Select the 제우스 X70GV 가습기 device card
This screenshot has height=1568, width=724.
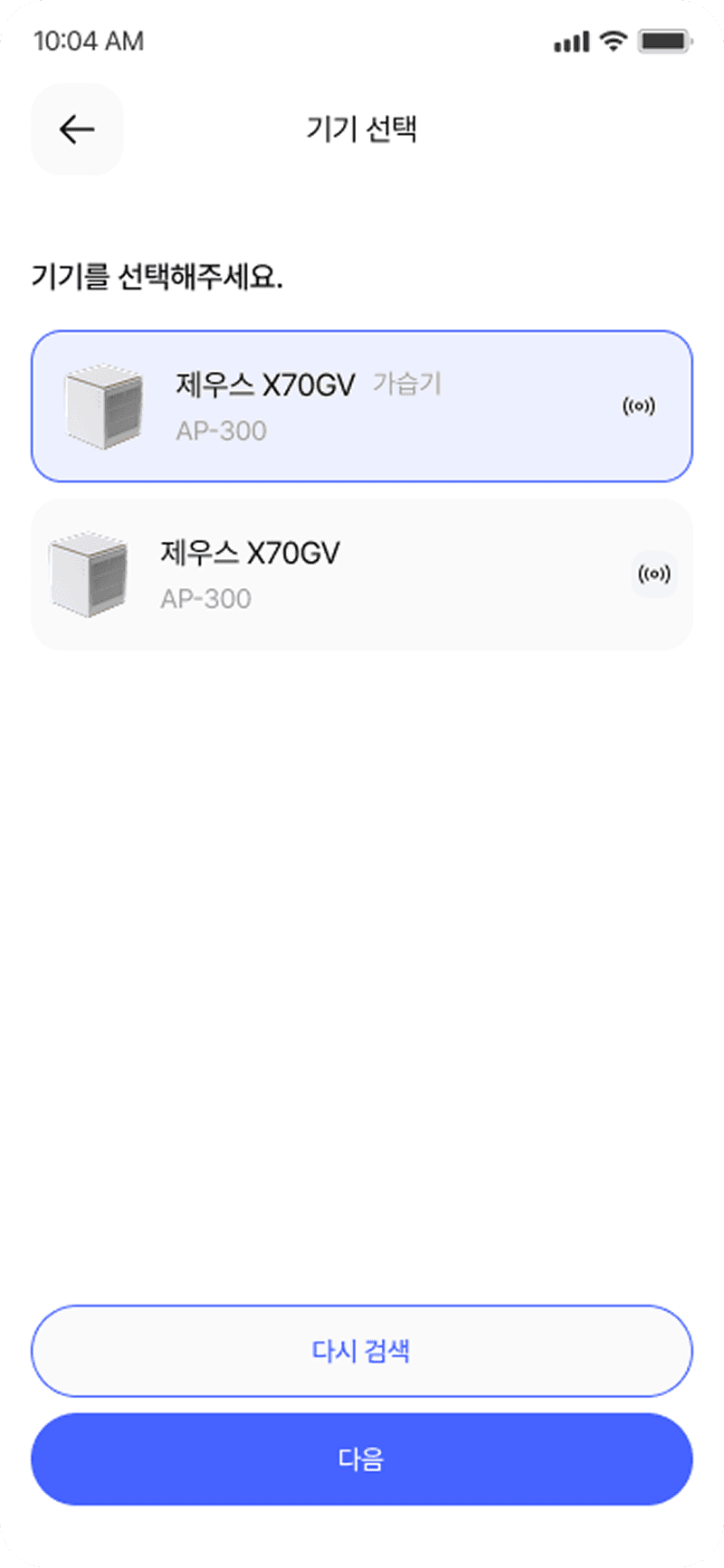tap(362, 406)
